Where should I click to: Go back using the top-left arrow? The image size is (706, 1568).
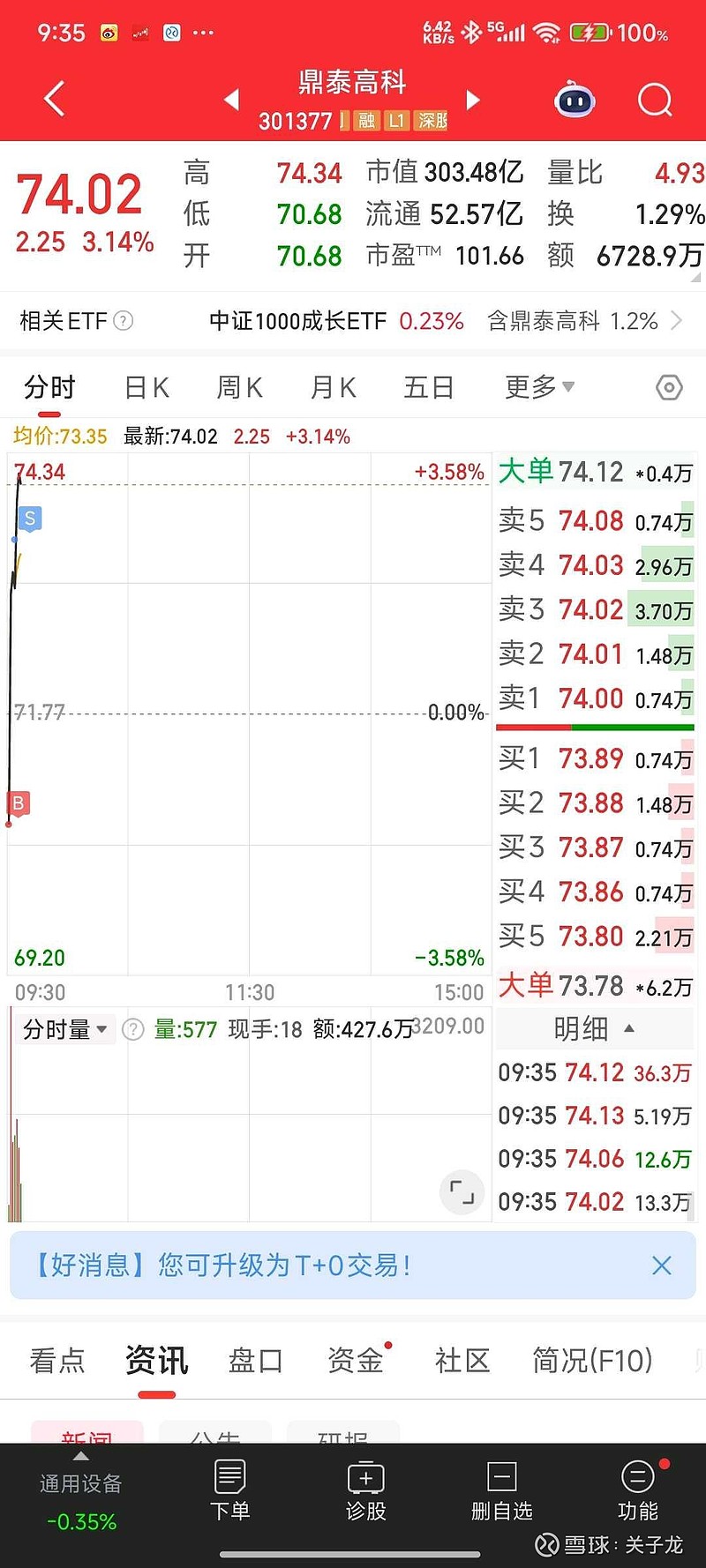pos(55,99)
